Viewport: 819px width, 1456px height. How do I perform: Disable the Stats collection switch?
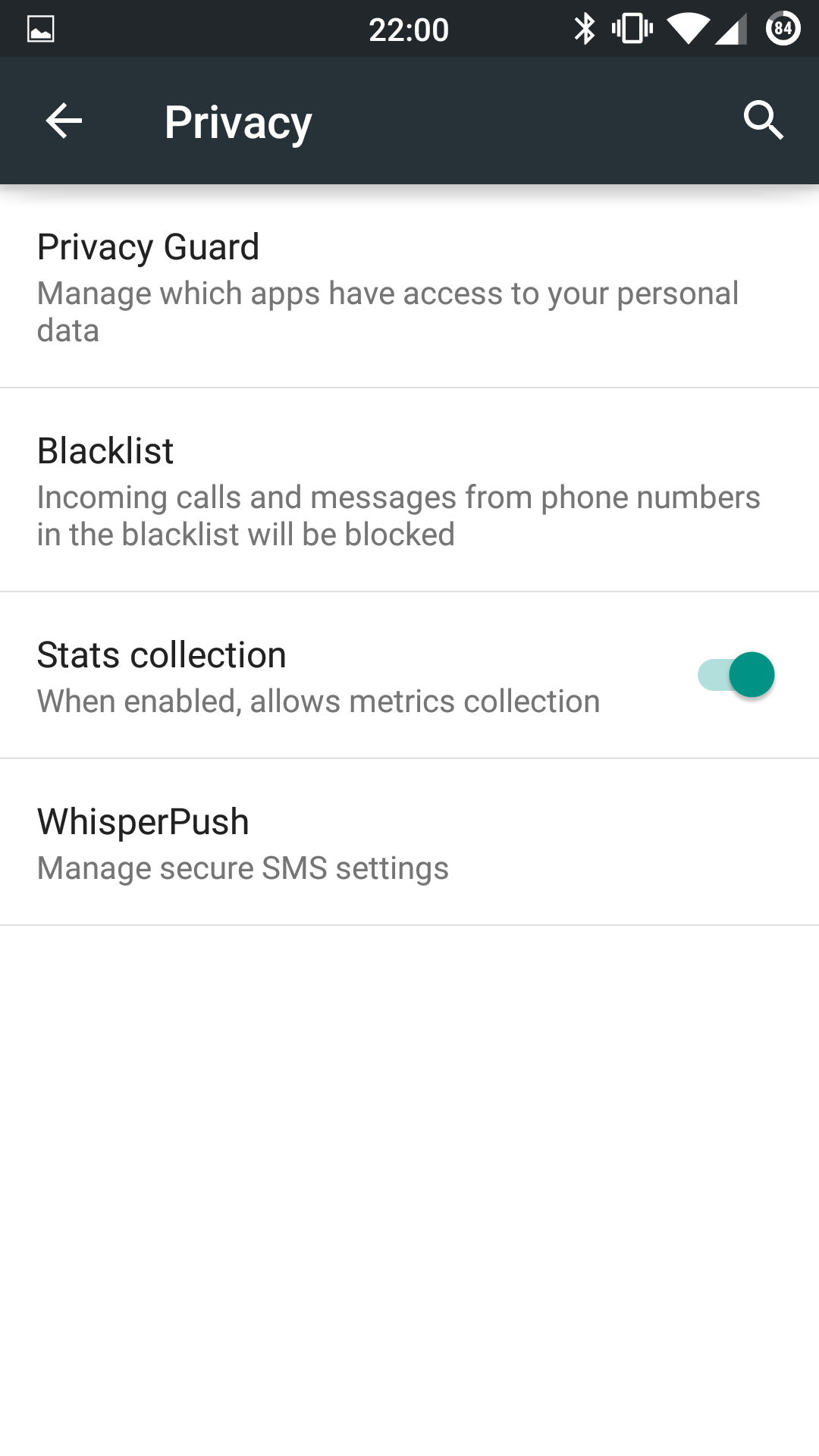coord(736,675)
